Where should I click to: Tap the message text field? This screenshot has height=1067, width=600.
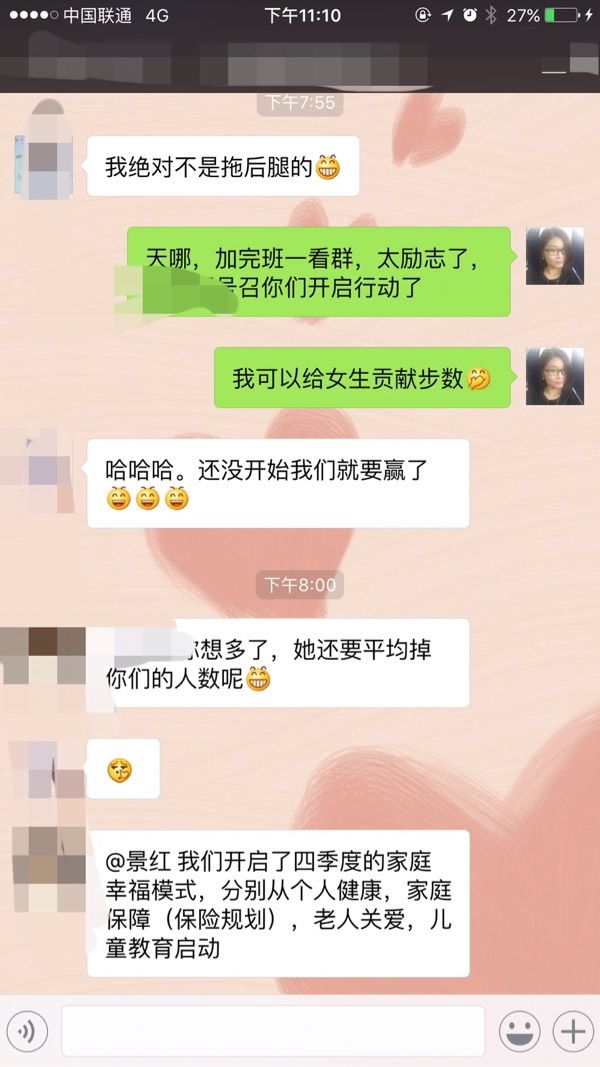pyautogui.click(x=273, y=1031)
